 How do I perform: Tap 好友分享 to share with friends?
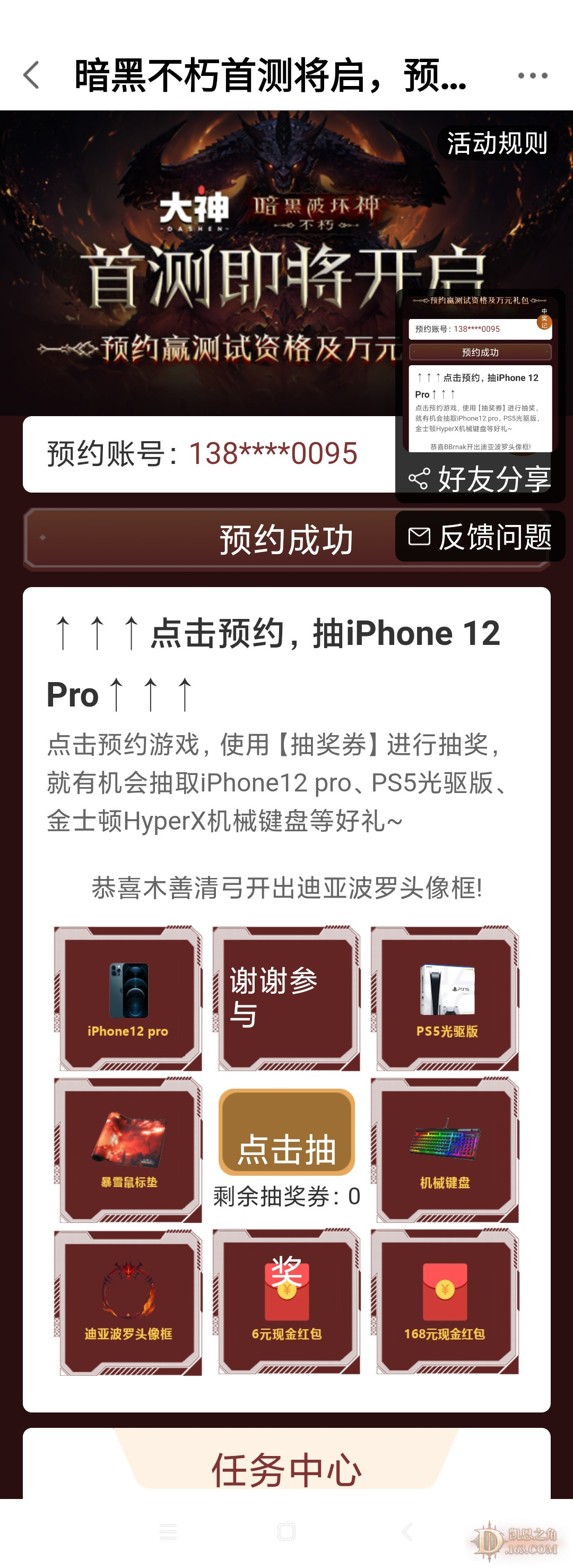coord(481,479)
